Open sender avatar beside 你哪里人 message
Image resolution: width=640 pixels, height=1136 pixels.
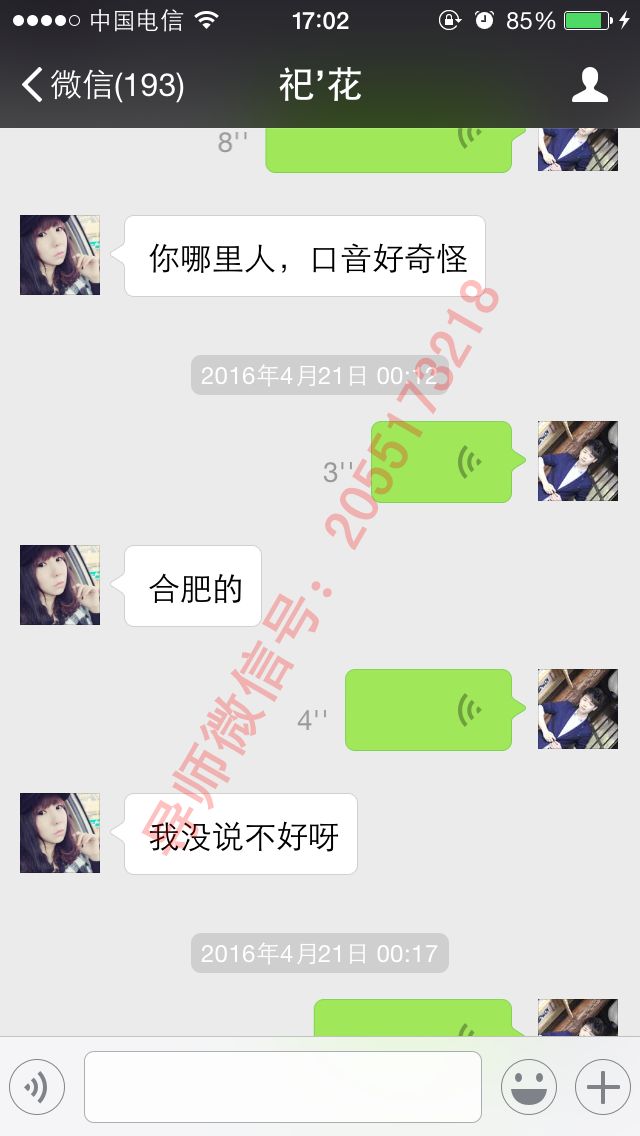coord(60,255)
